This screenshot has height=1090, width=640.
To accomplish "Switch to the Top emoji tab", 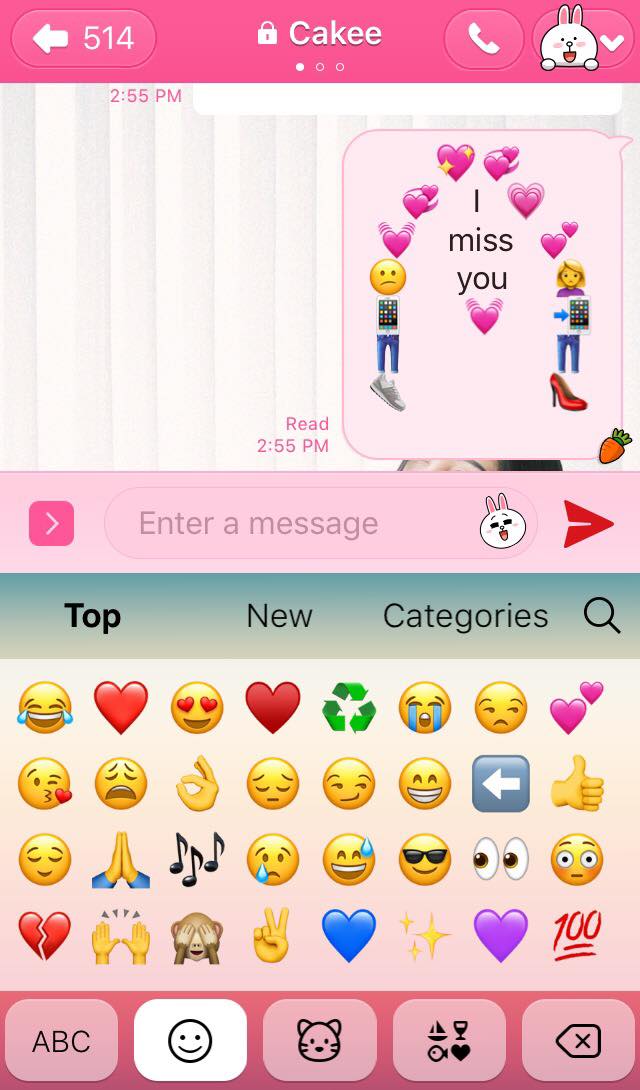I will click(x=92, y=616).
